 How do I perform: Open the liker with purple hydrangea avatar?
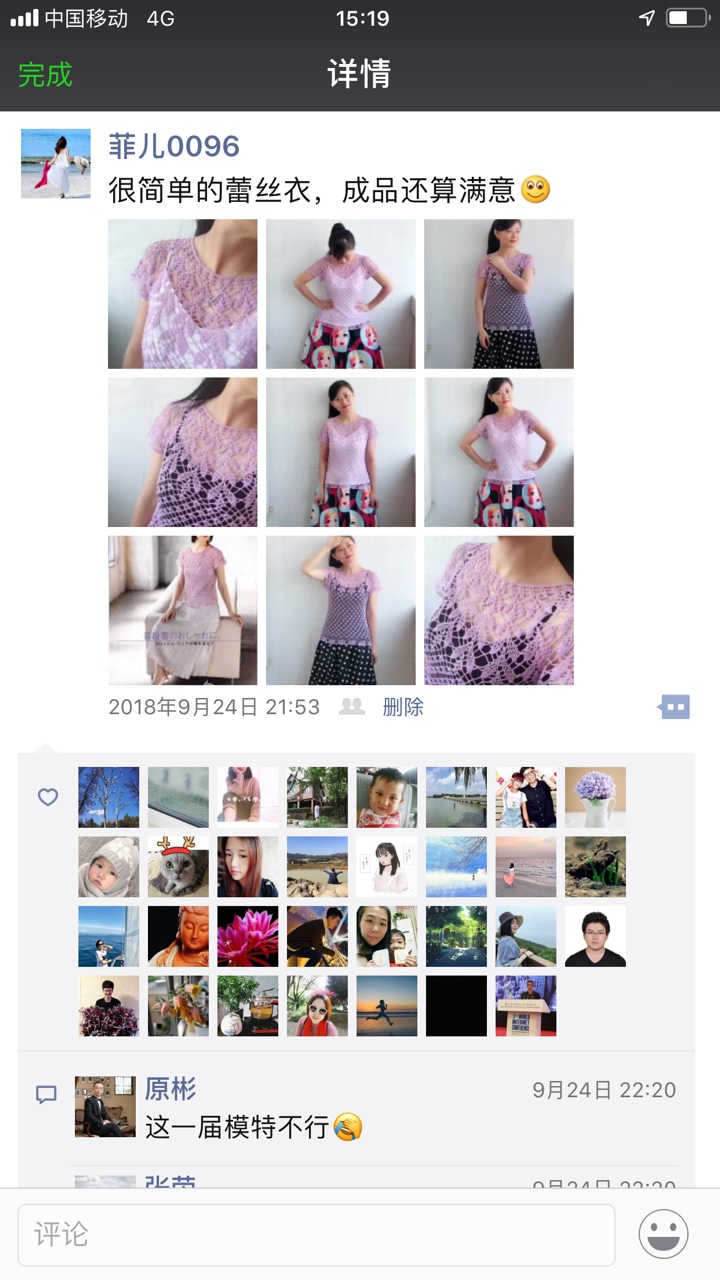[x=595, y=797]
